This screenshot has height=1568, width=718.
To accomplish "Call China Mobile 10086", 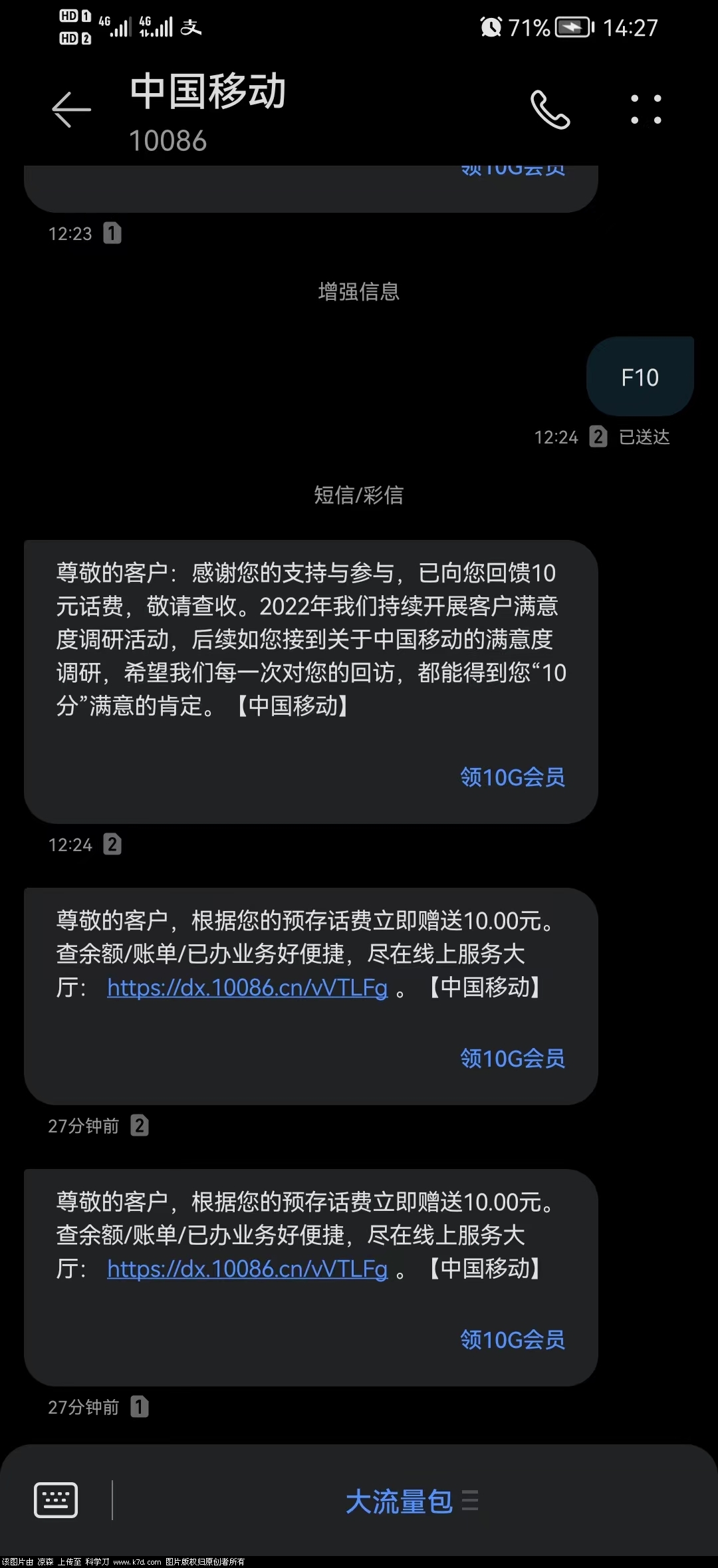I will pos(550,110).
